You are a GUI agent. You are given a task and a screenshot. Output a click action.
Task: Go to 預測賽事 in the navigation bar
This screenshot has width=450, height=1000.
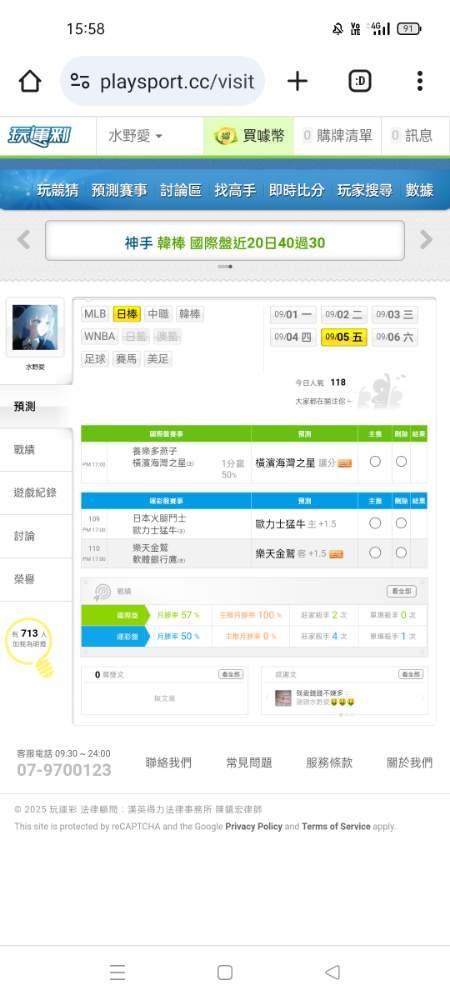point(119,190)
